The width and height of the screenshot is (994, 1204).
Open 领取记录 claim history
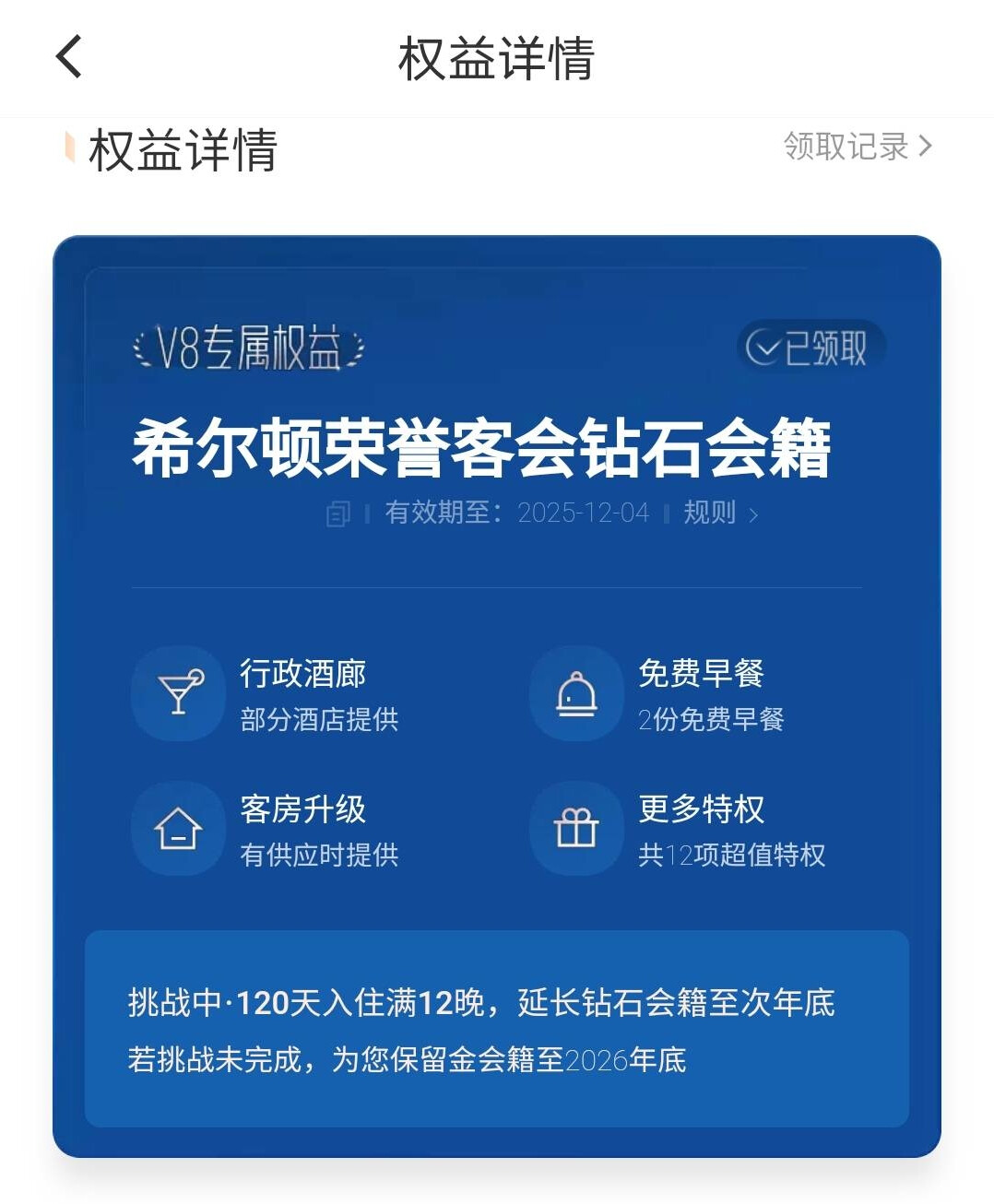[858, 147]
